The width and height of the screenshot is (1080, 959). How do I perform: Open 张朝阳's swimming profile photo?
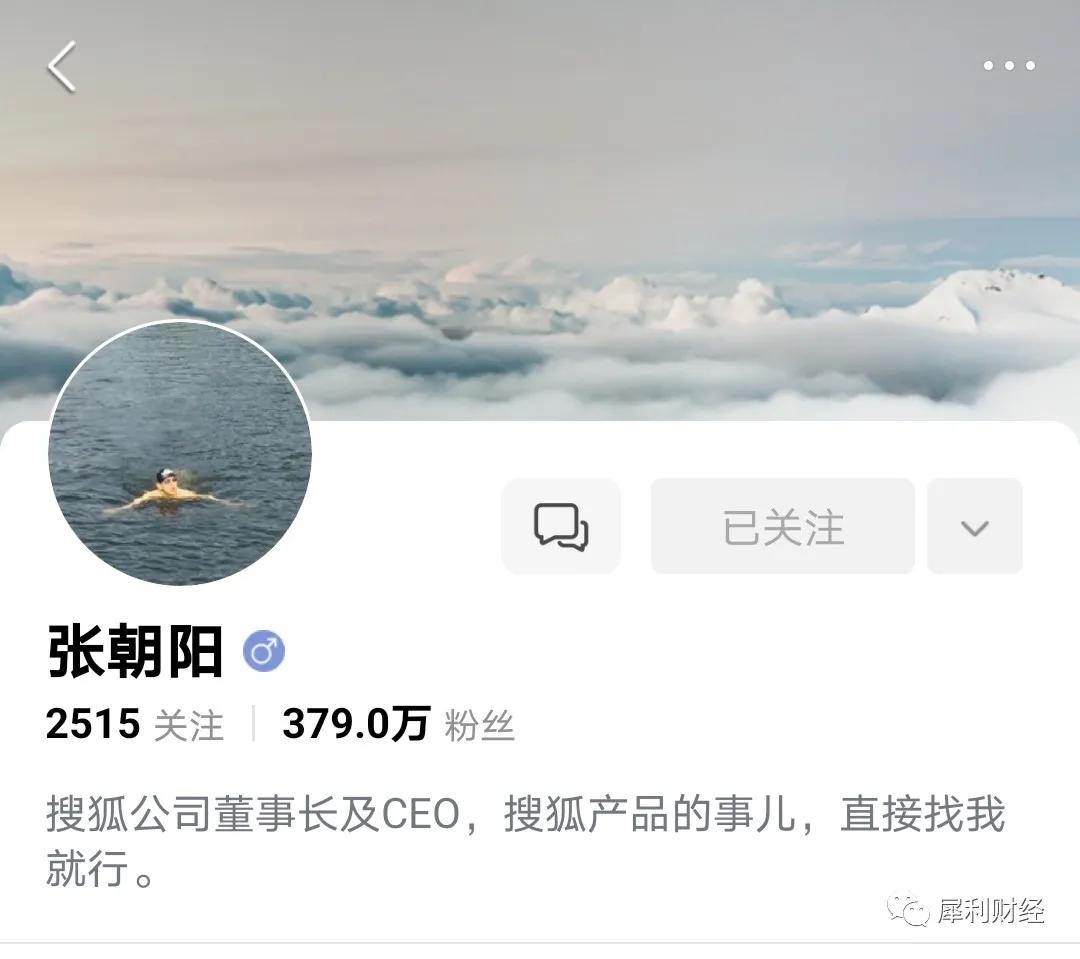[180, 453]
